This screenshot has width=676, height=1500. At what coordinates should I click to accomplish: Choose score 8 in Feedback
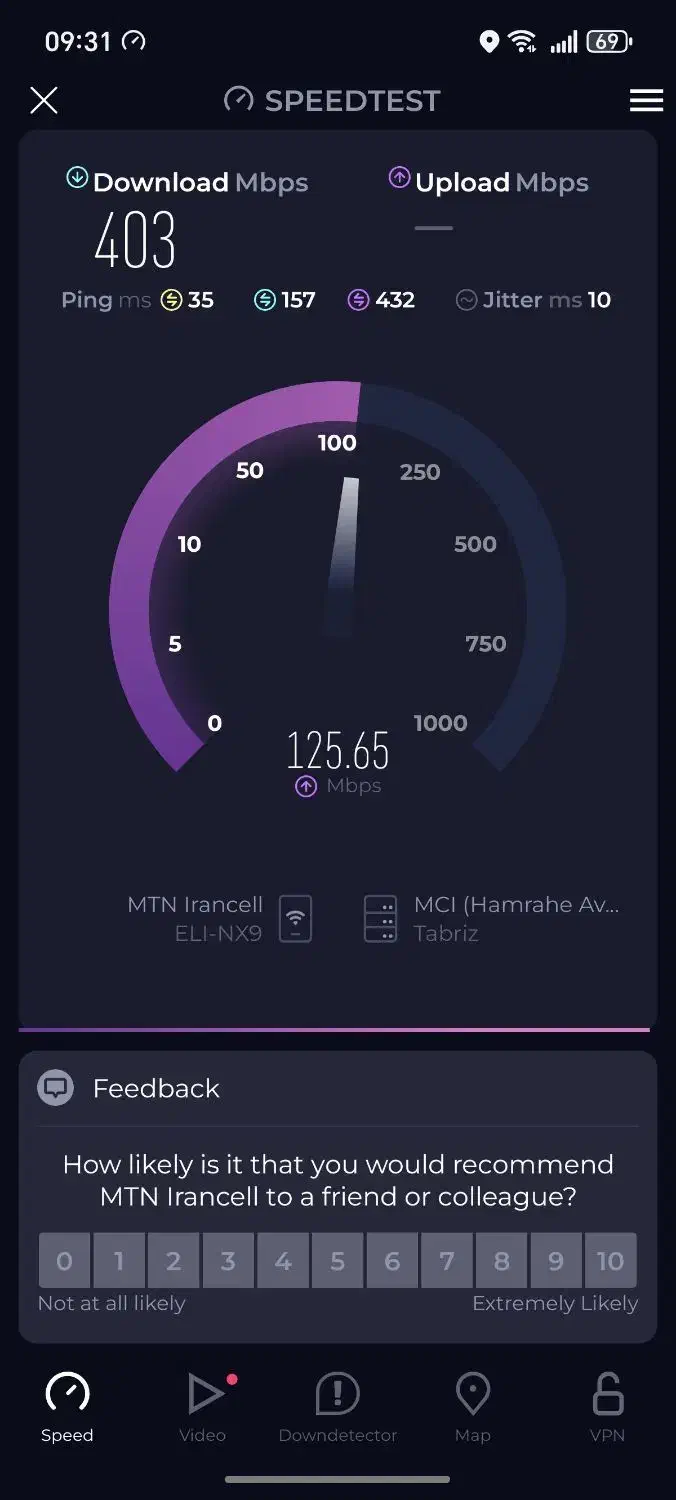501,1261
